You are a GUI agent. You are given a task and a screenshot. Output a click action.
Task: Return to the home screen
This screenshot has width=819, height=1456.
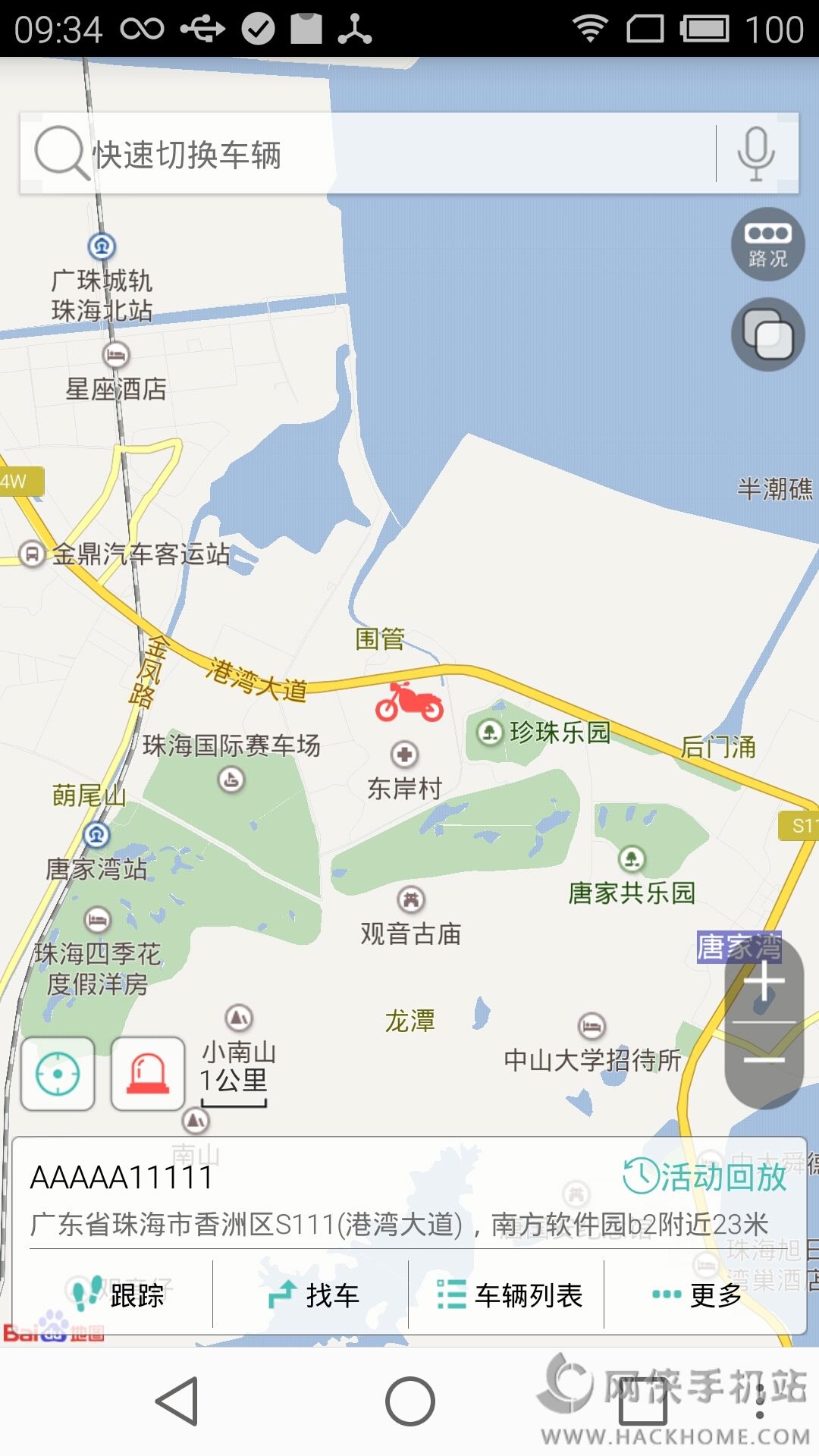(409, 1401)
